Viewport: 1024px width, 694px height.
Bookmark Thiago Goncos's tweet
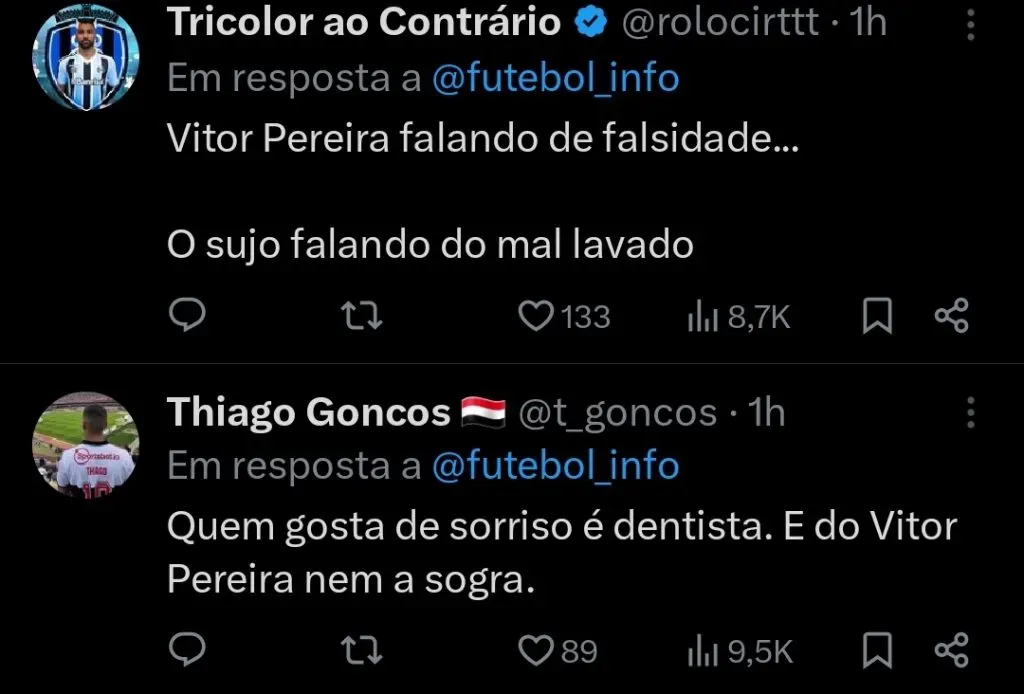tap(877, 652)
